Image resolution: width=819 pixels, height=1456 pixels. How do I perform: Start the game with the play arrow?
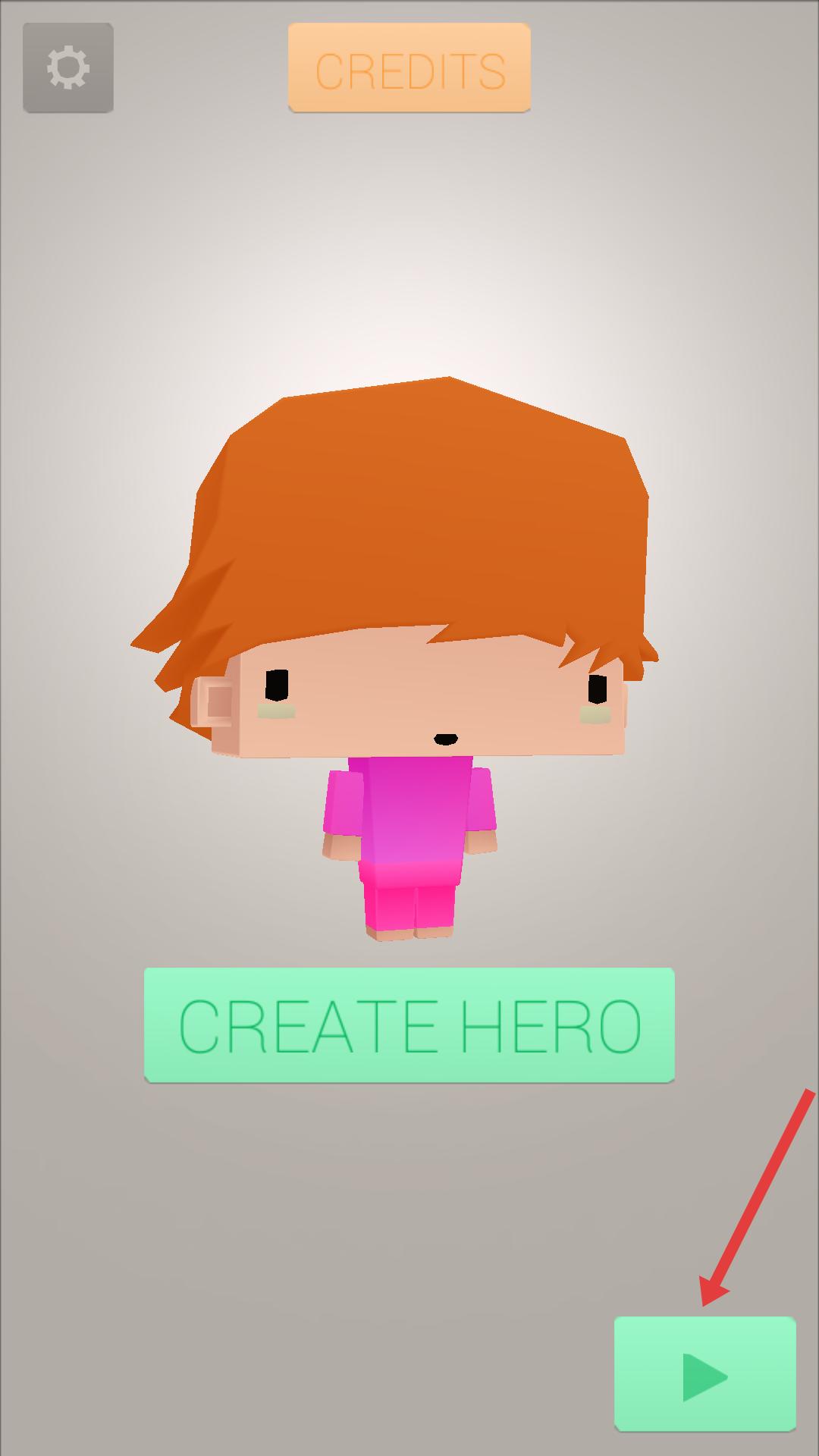pyautogui.click(x=705, y=1374)
